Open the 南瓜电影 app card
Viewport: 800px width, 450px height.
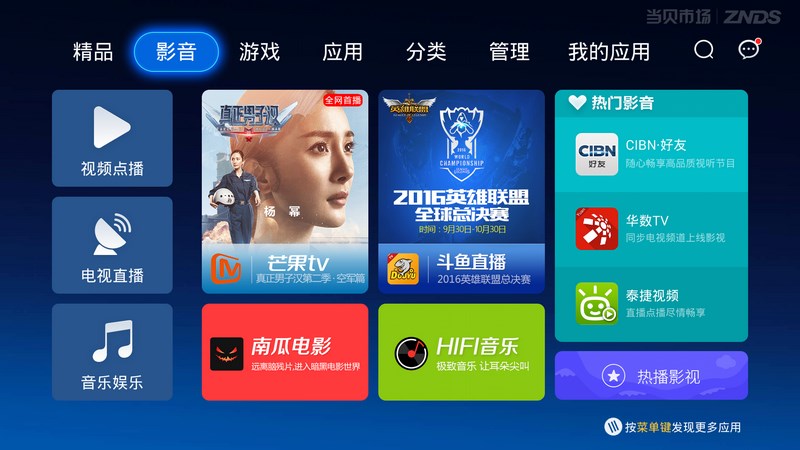click(285, 352)
